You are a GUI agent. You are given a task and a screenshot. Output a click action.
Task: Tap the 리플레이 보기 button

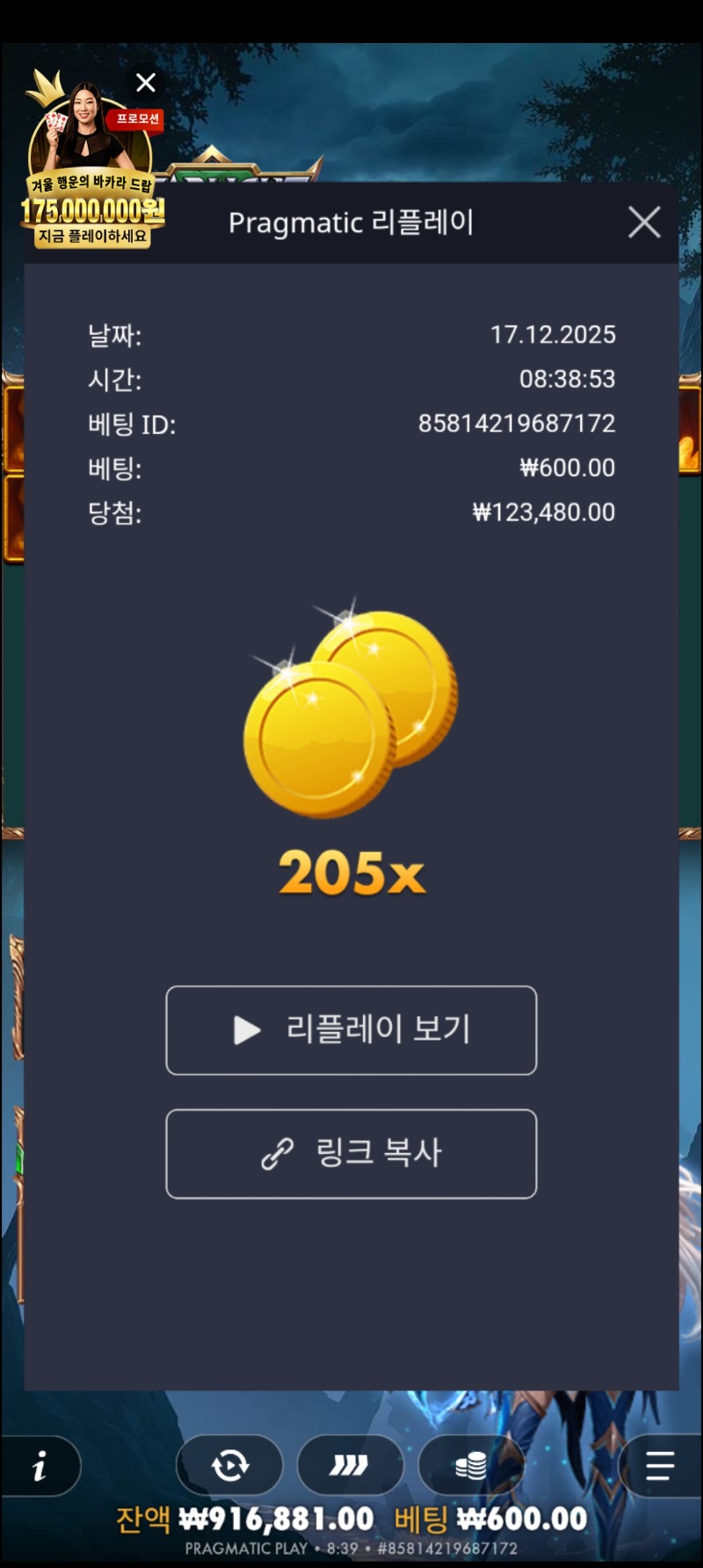(x=351, y=1030)
